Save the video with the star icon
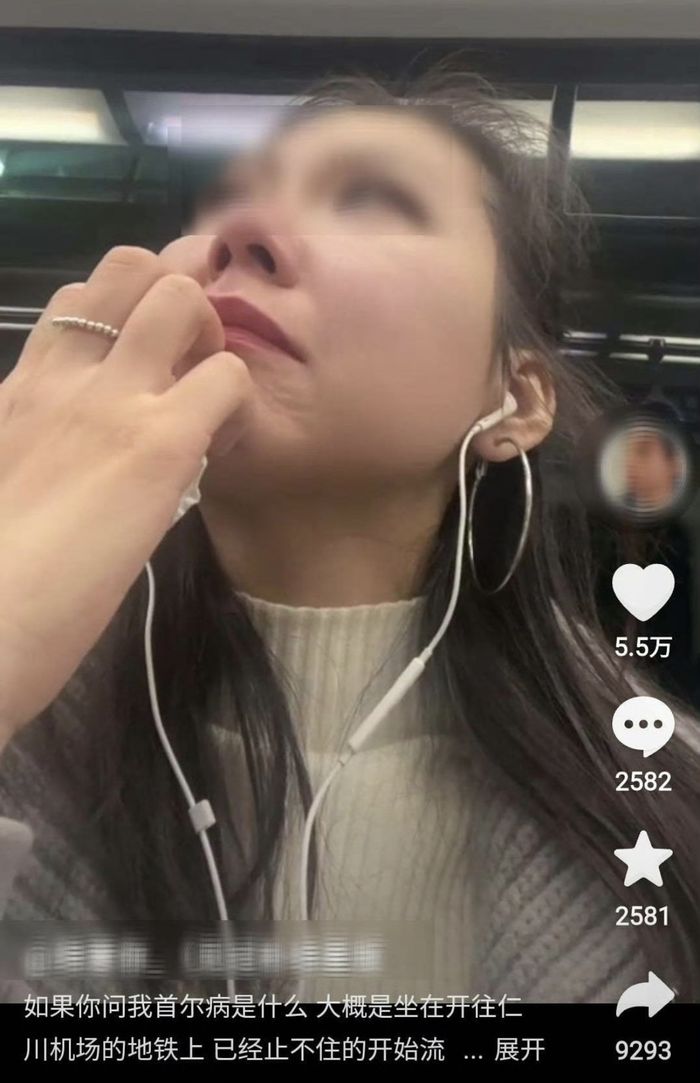Screen dimensions: 700x1083 point(643,859)
